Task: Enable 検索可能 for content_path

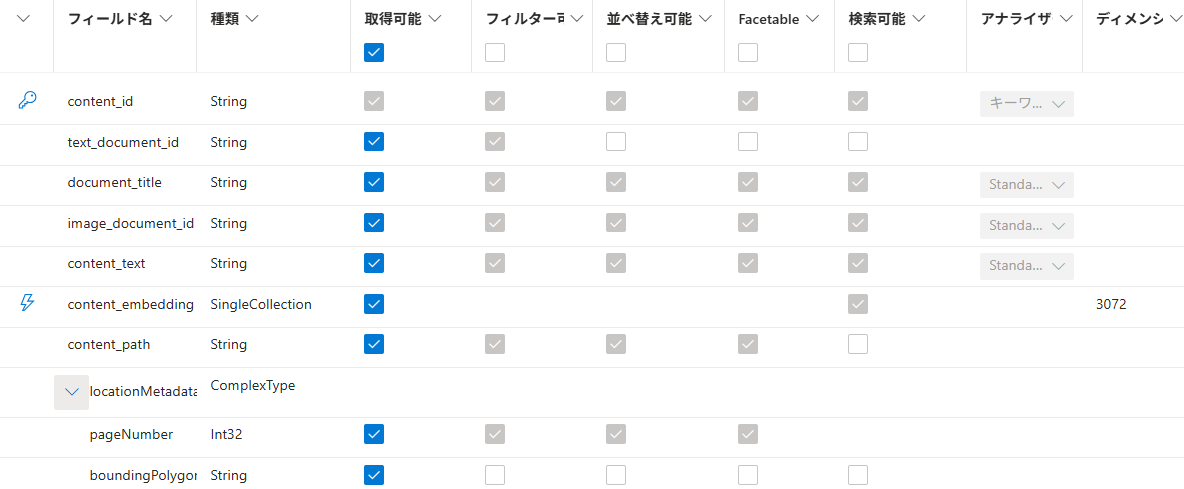Action: tap(858, 344)
